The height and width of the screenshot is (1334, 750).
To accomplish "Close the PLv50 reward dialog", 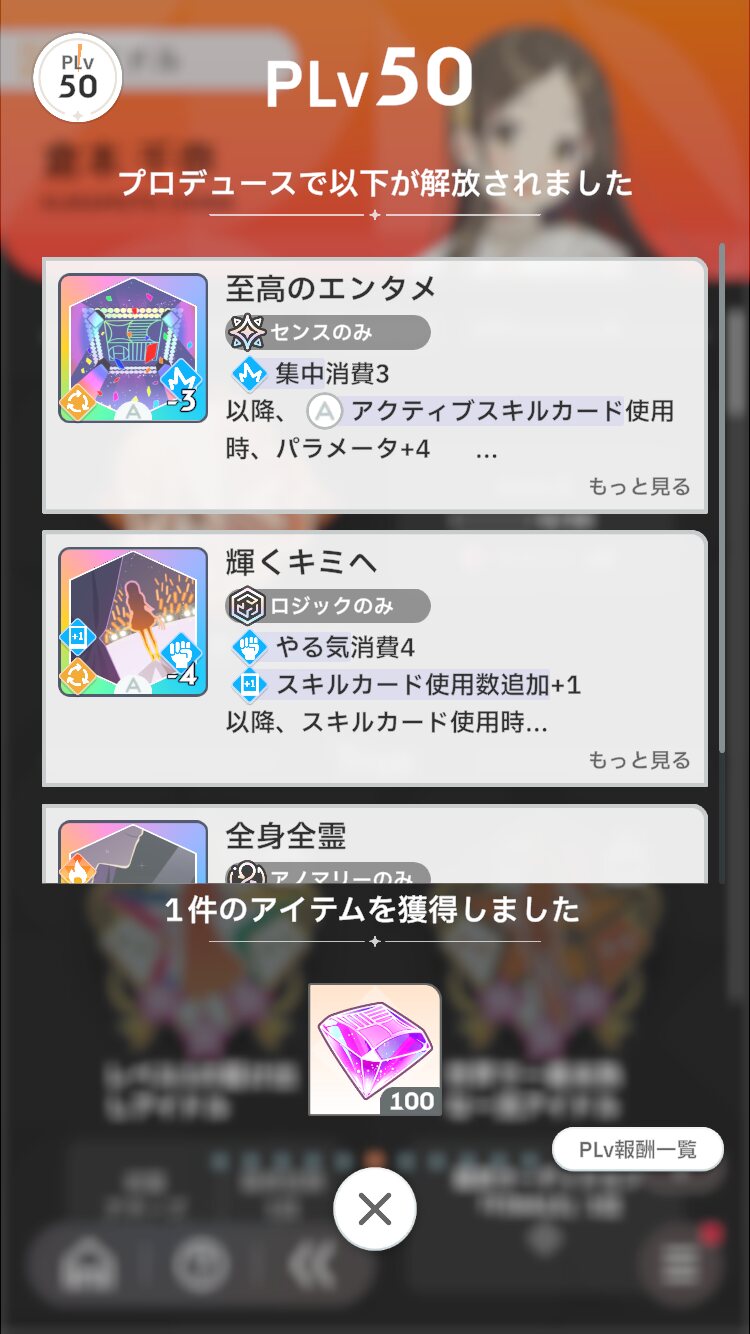I will [x=375, y=1209].
